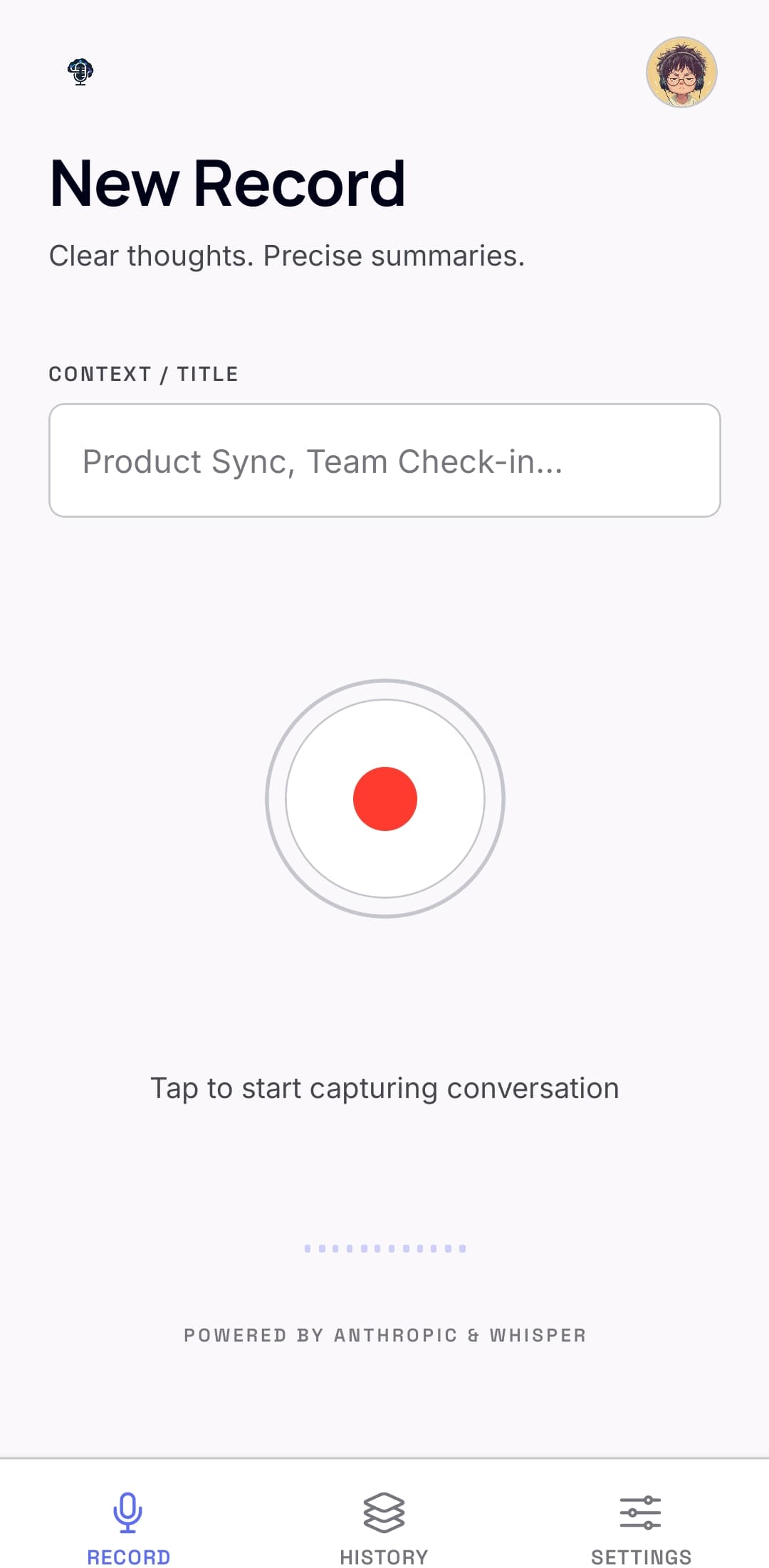
Task: Open the user profile avatar
Action: [x=681, y=72]
